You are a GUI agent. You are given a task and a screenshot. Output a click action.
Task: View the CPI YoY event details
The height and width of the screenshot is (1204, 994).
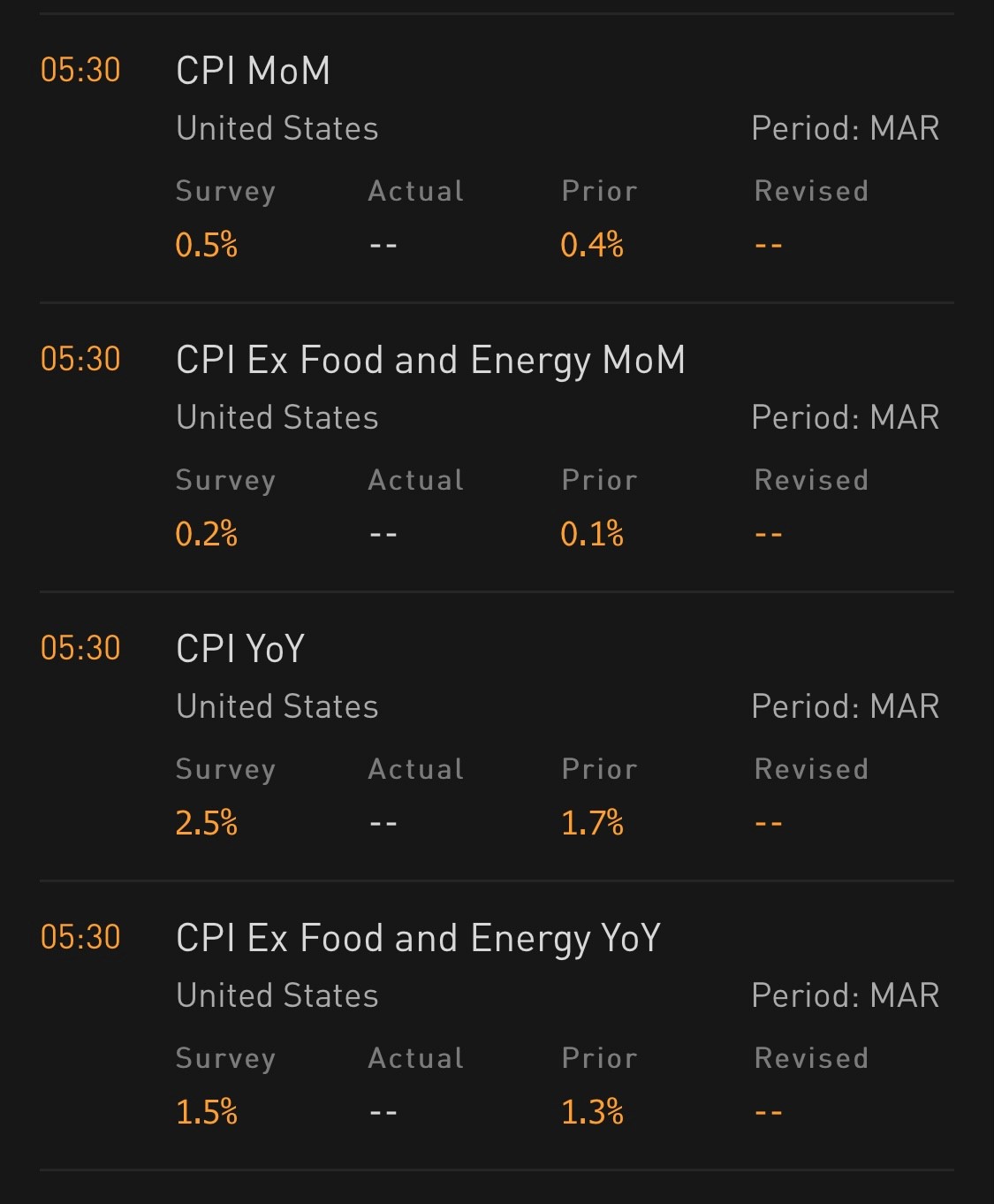click(x=240, y=649)
